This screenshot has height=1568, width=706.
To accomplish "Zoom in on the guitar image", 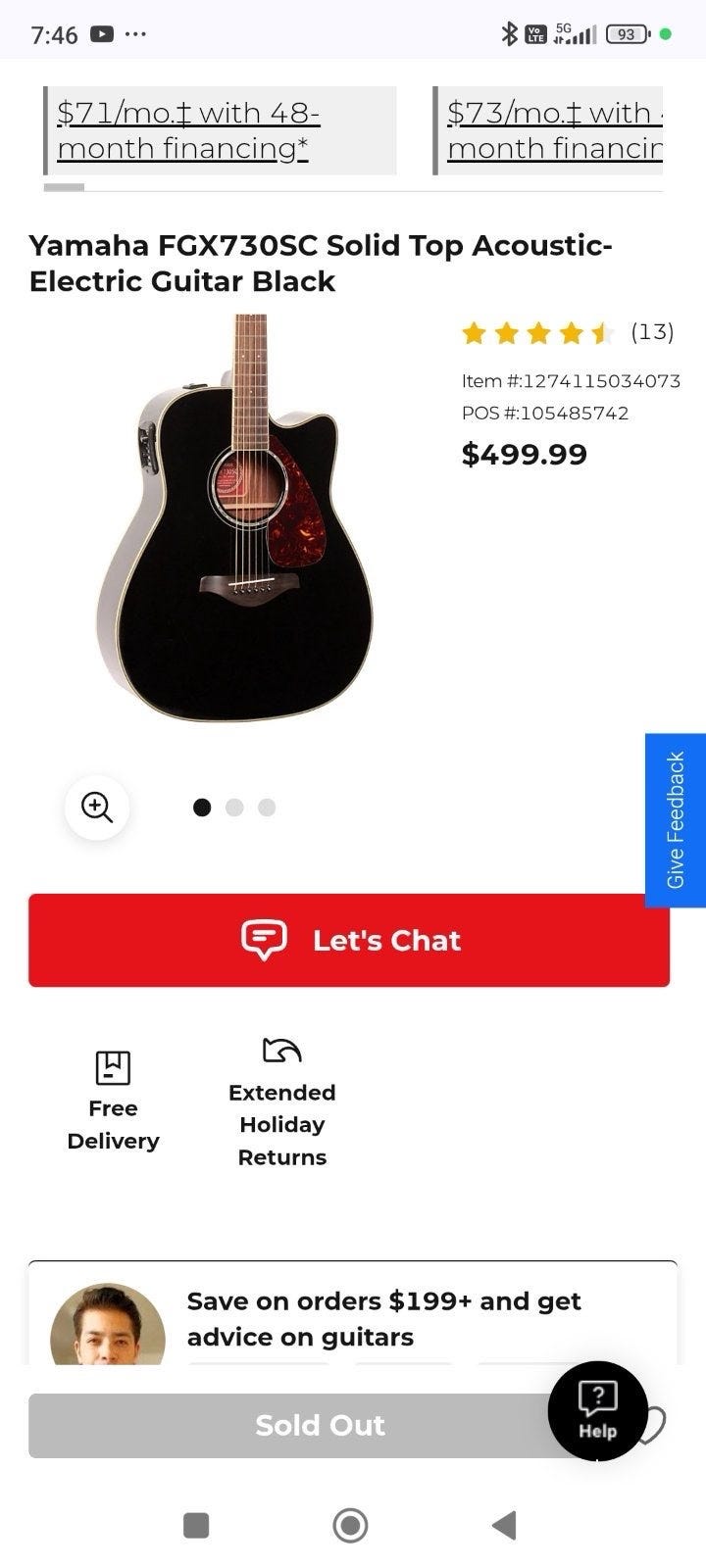I will click(97, 808).
